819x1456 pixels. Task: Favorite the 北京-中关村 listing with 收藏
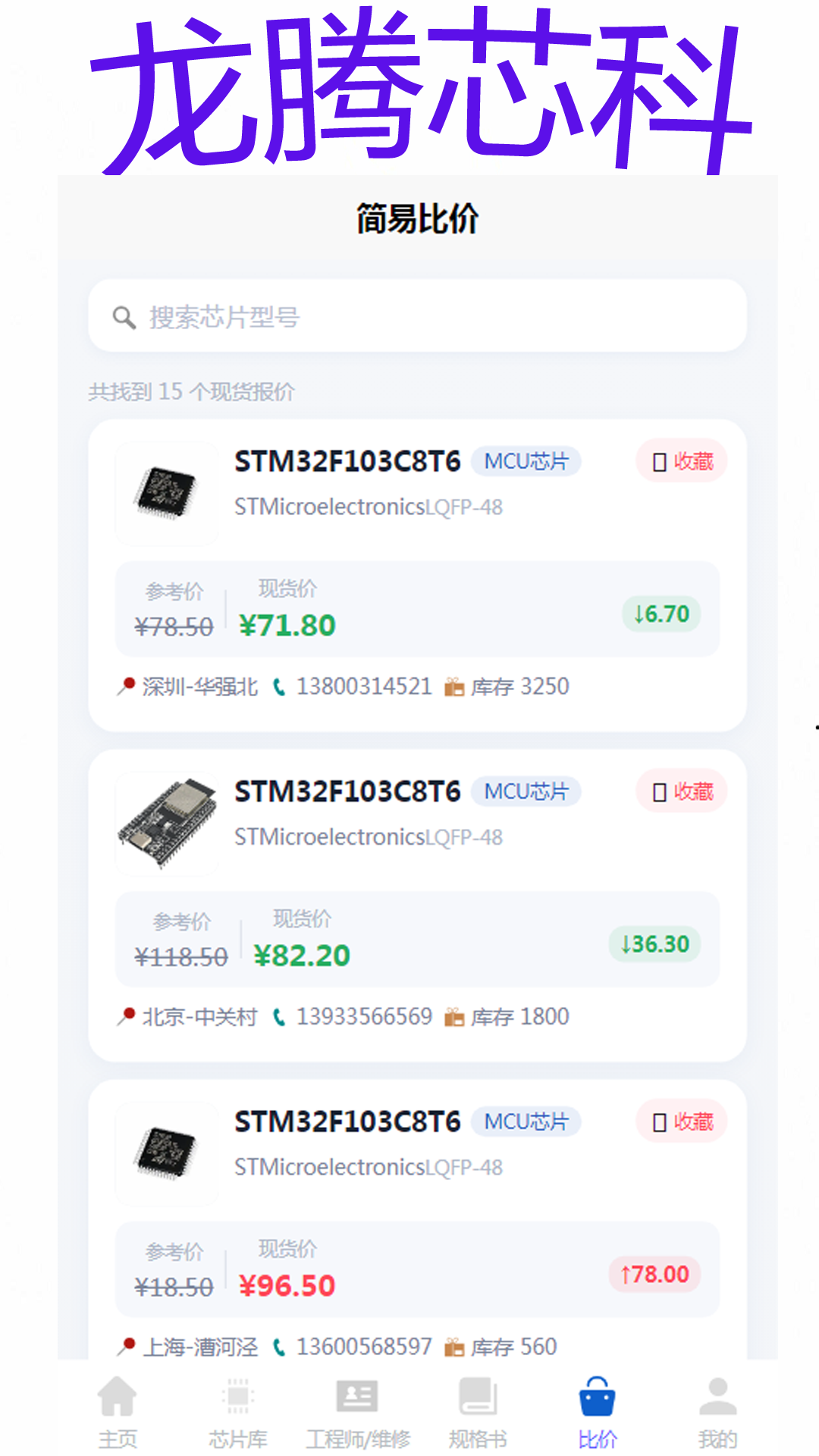[x=682, y=792]
